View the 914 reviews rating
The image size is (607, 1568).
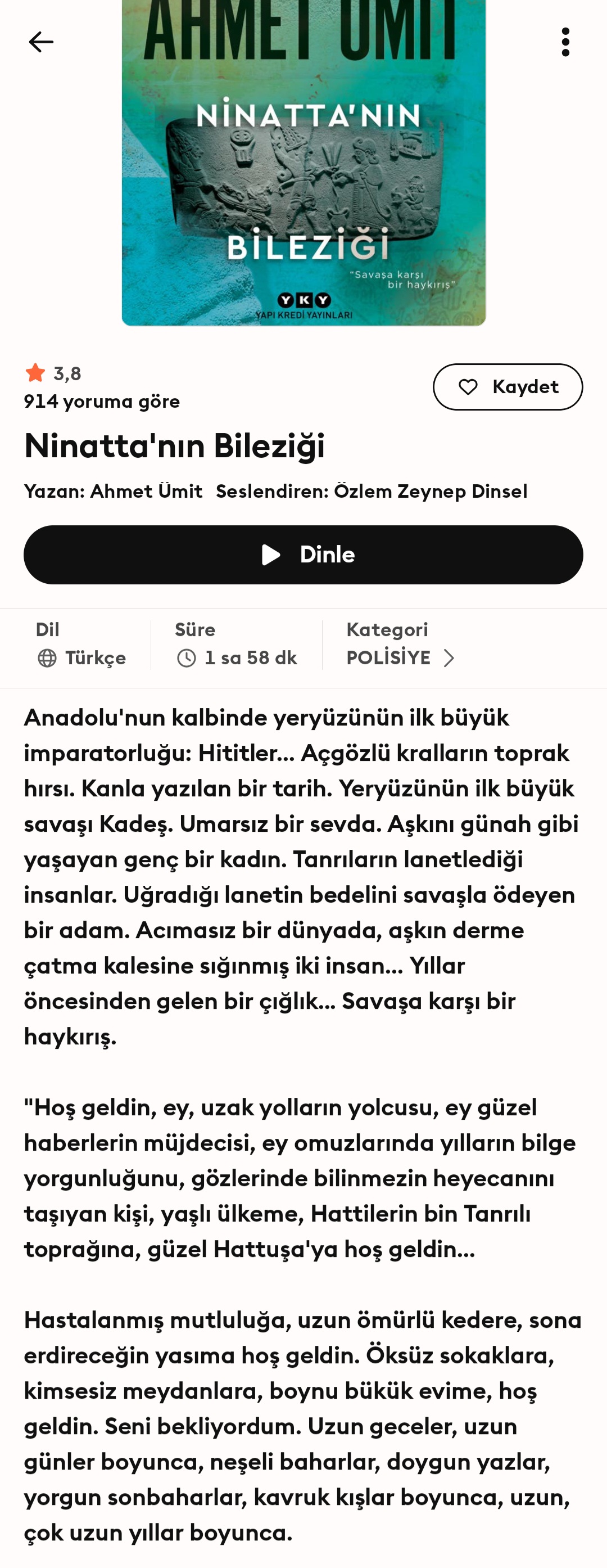point(102,387)
